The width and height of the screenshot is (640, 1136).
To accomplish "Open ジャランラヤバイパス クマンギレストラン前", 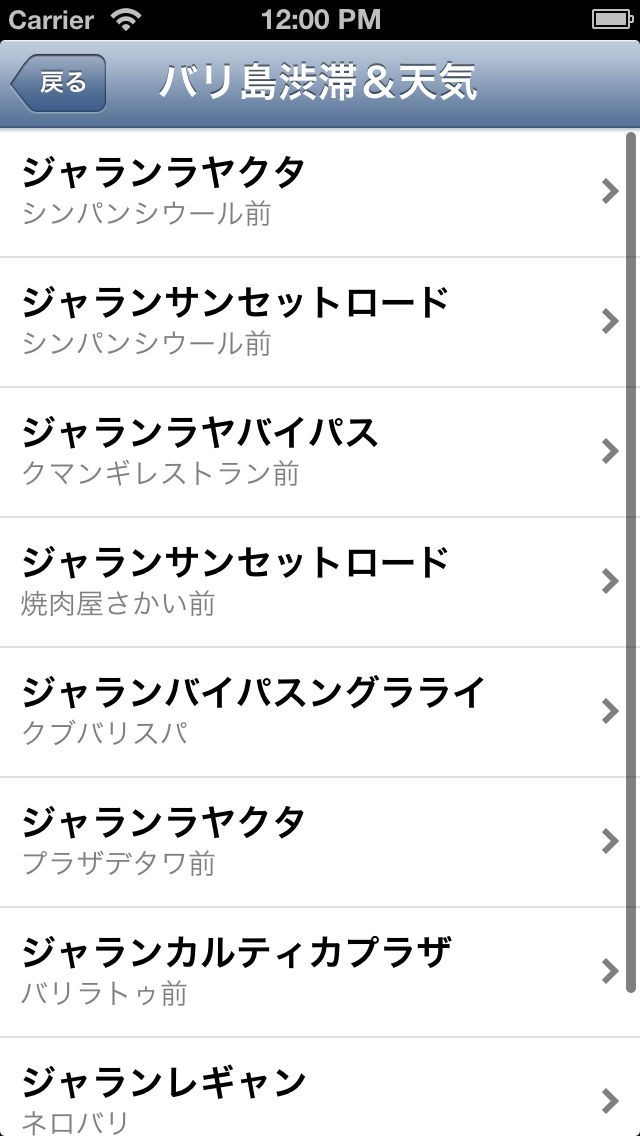I will point(300,452).
